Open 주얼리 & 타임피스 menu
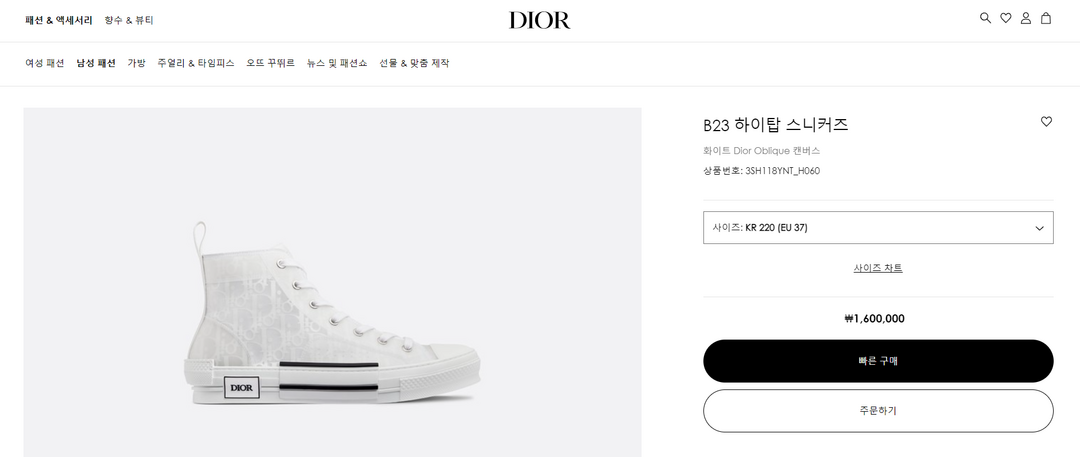1080x457 pixels. tap(196, 63)
